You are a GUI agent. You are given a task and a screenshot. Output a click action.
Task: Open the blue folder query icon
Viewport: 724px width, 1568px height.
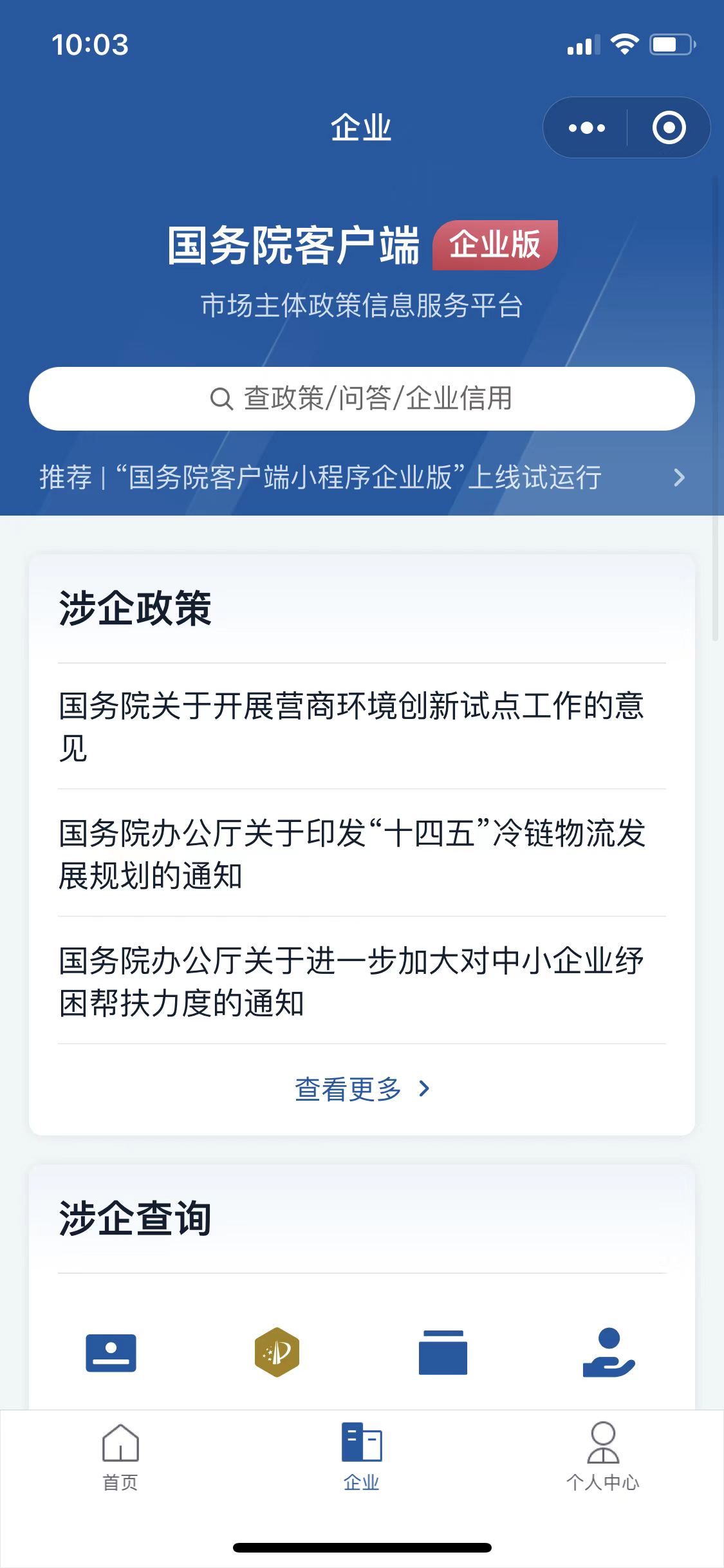click(x=443, y=1352)
